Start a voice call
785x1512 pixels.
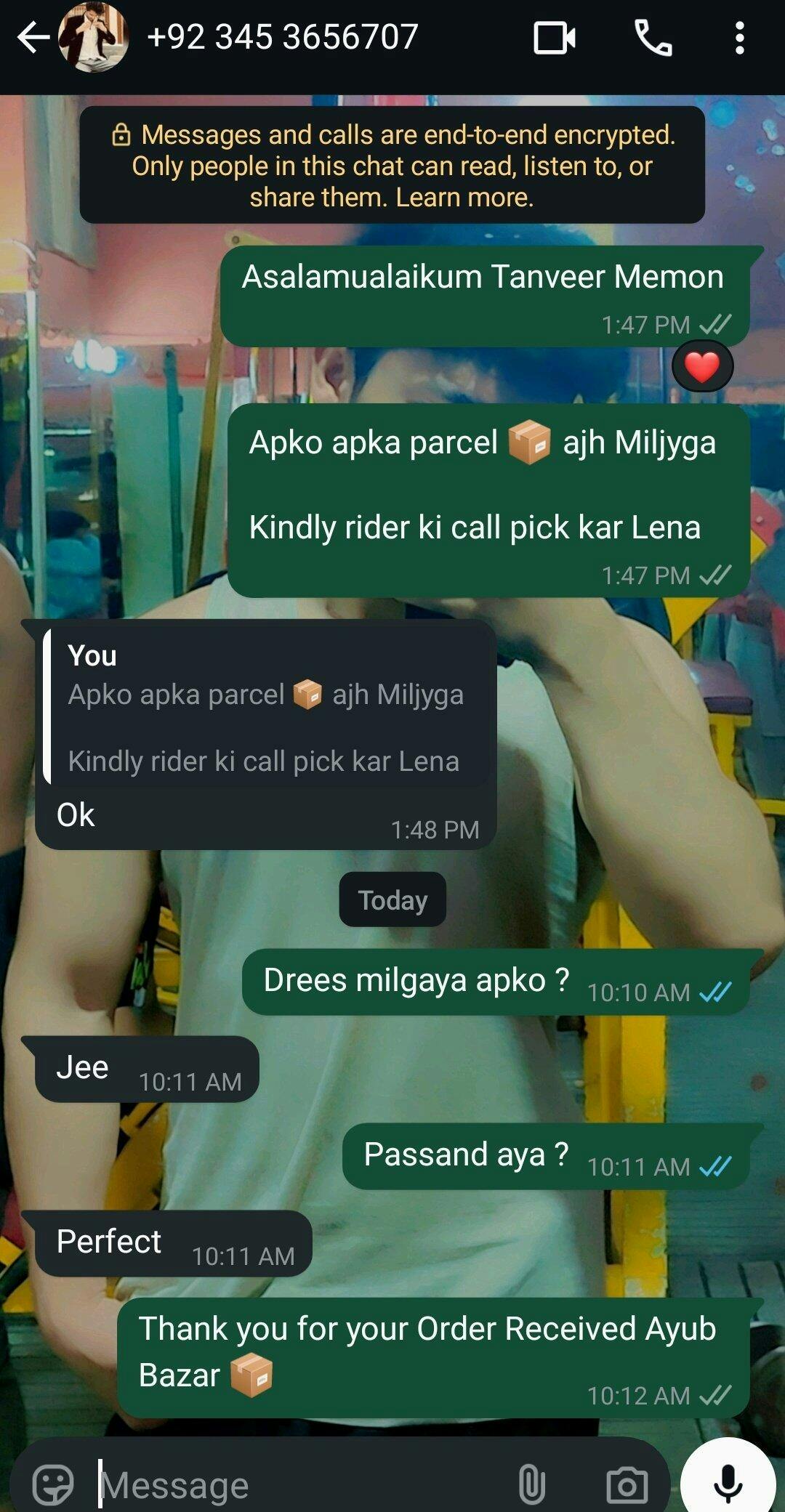653,38
